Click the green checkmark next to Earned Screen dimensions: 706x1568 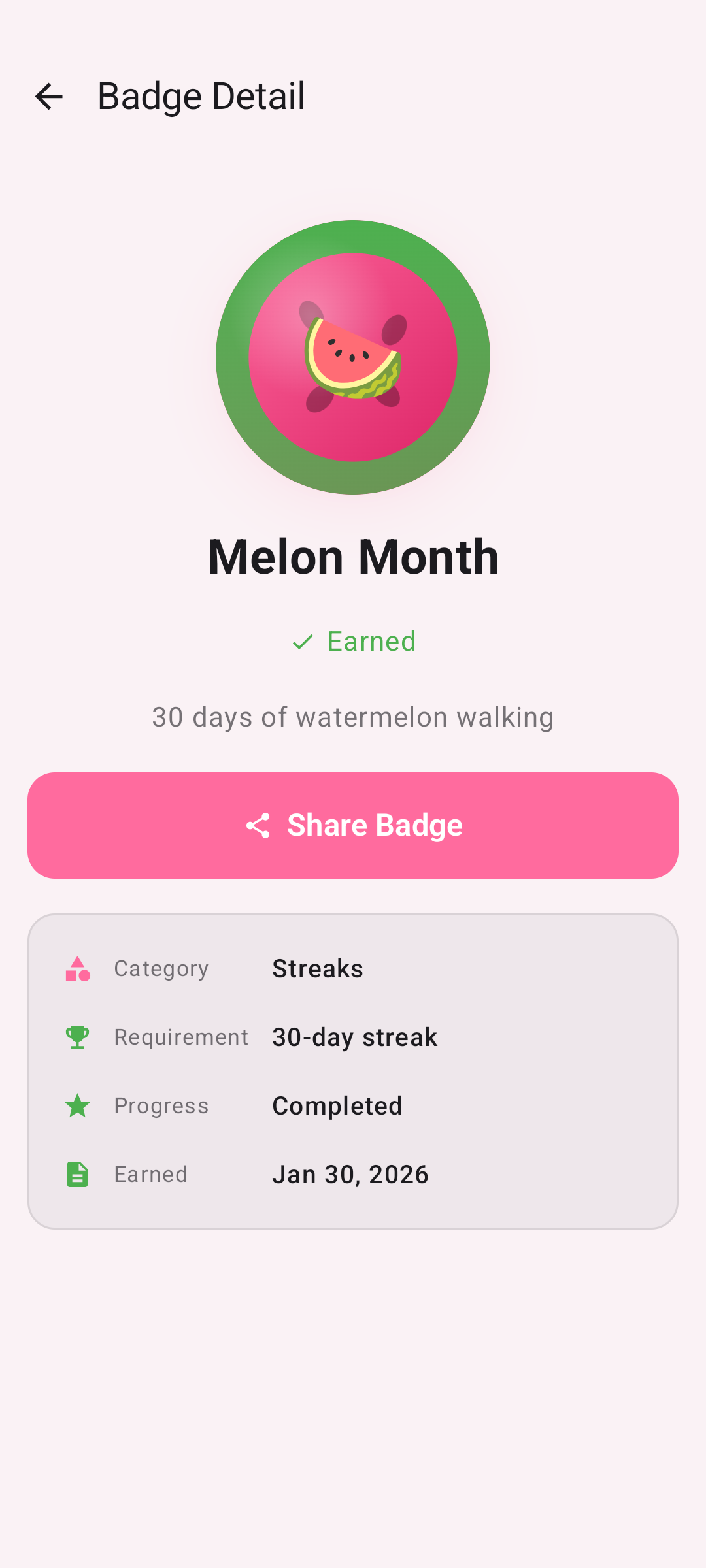[303, 642]
